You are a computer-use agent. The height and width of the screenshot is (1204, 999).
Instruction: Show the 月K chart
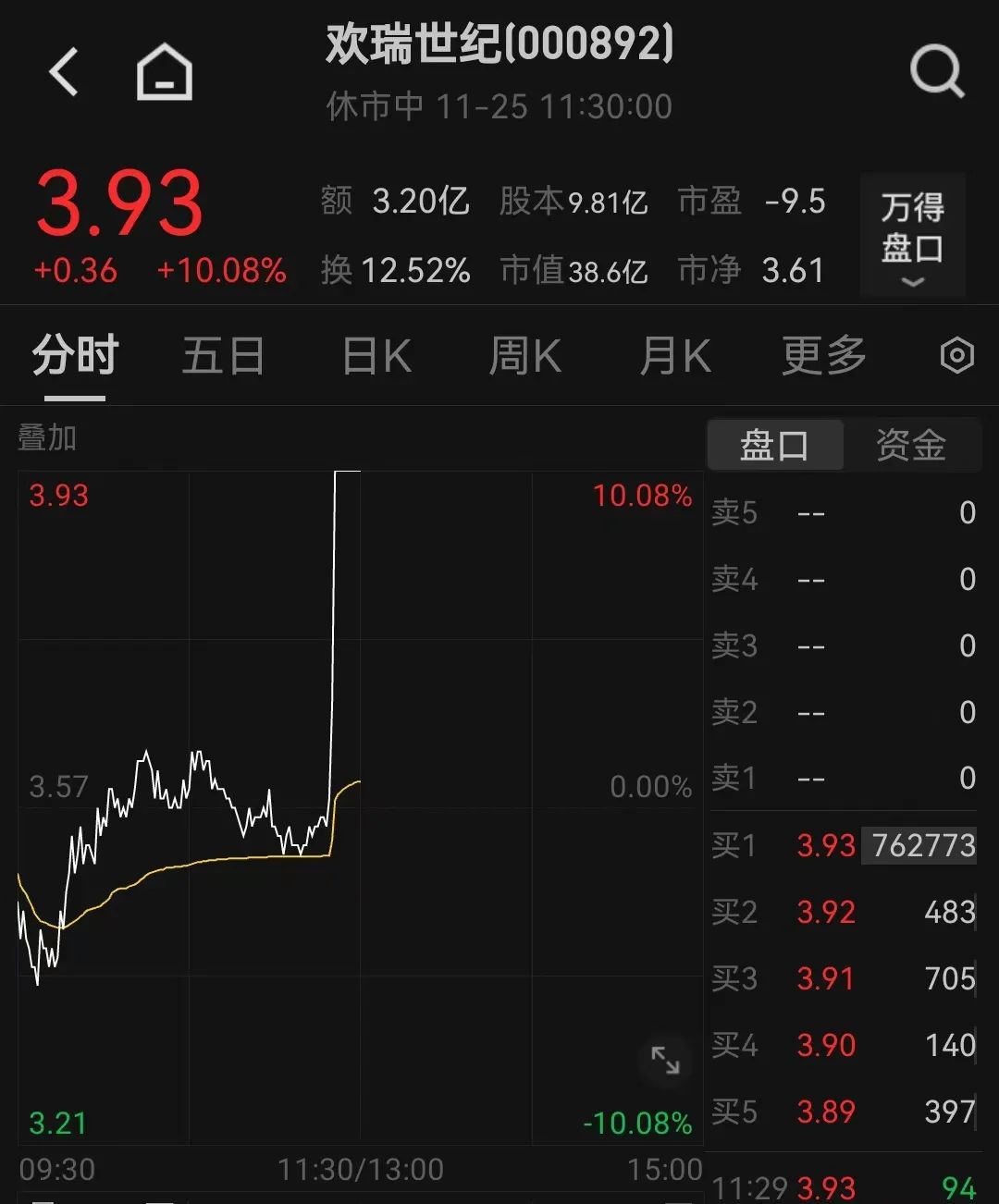tap(675, 356)
